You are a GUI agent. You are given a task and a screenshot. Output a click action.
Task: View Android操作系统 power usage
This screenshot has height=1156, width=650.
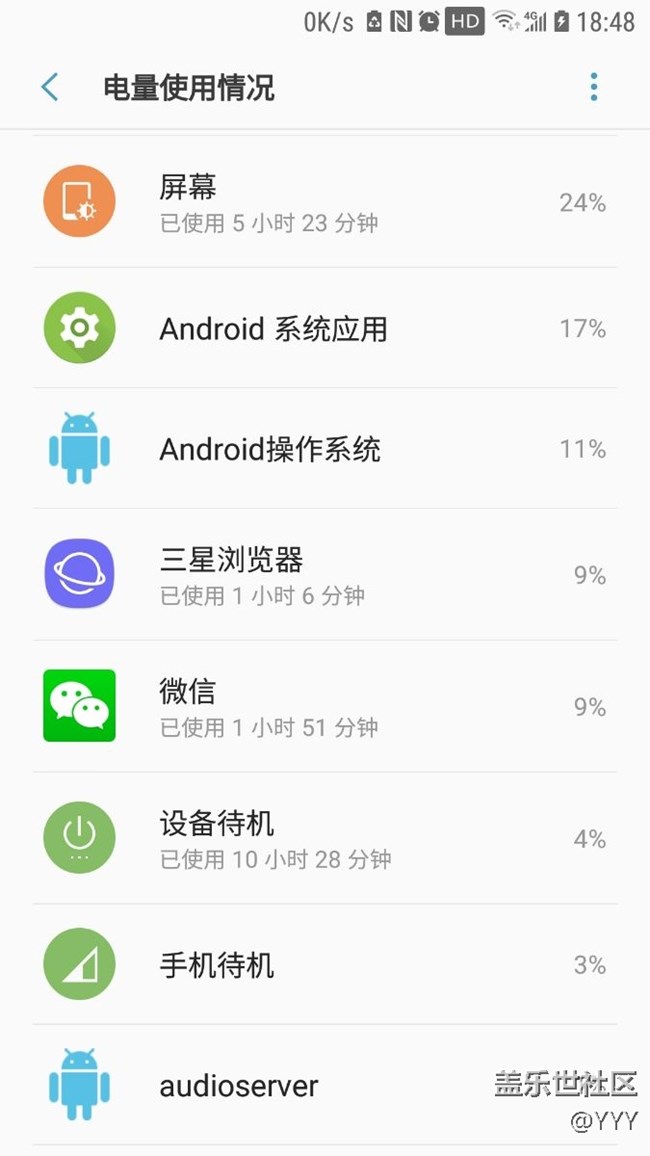[x=325, y=449]
